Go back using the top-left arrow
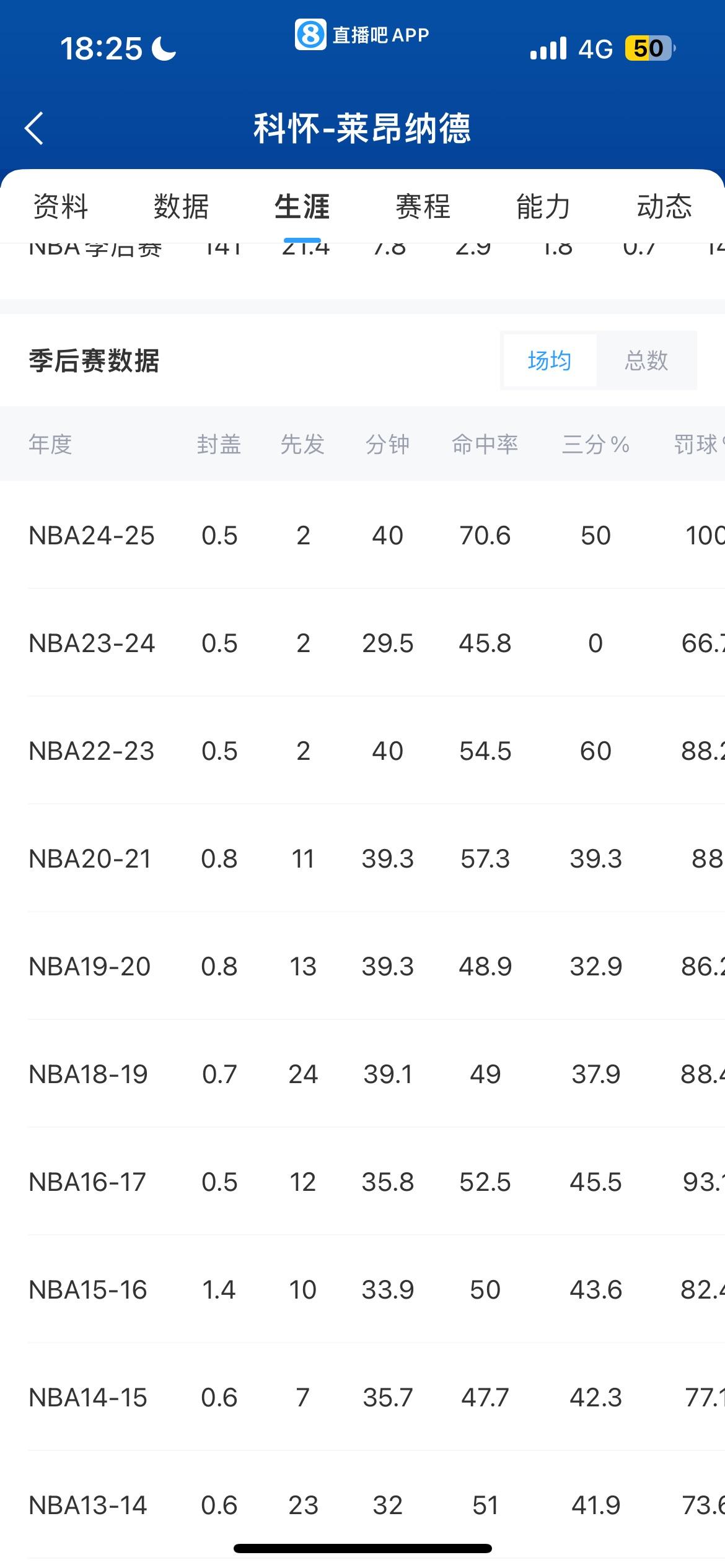This screenshot has height=1568, width=725. click(34, 128)
